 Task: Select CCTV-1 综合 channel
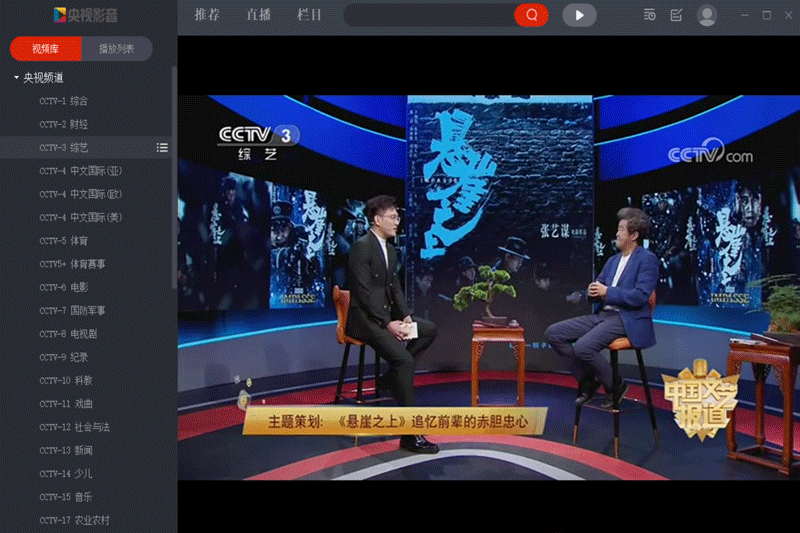64,101
